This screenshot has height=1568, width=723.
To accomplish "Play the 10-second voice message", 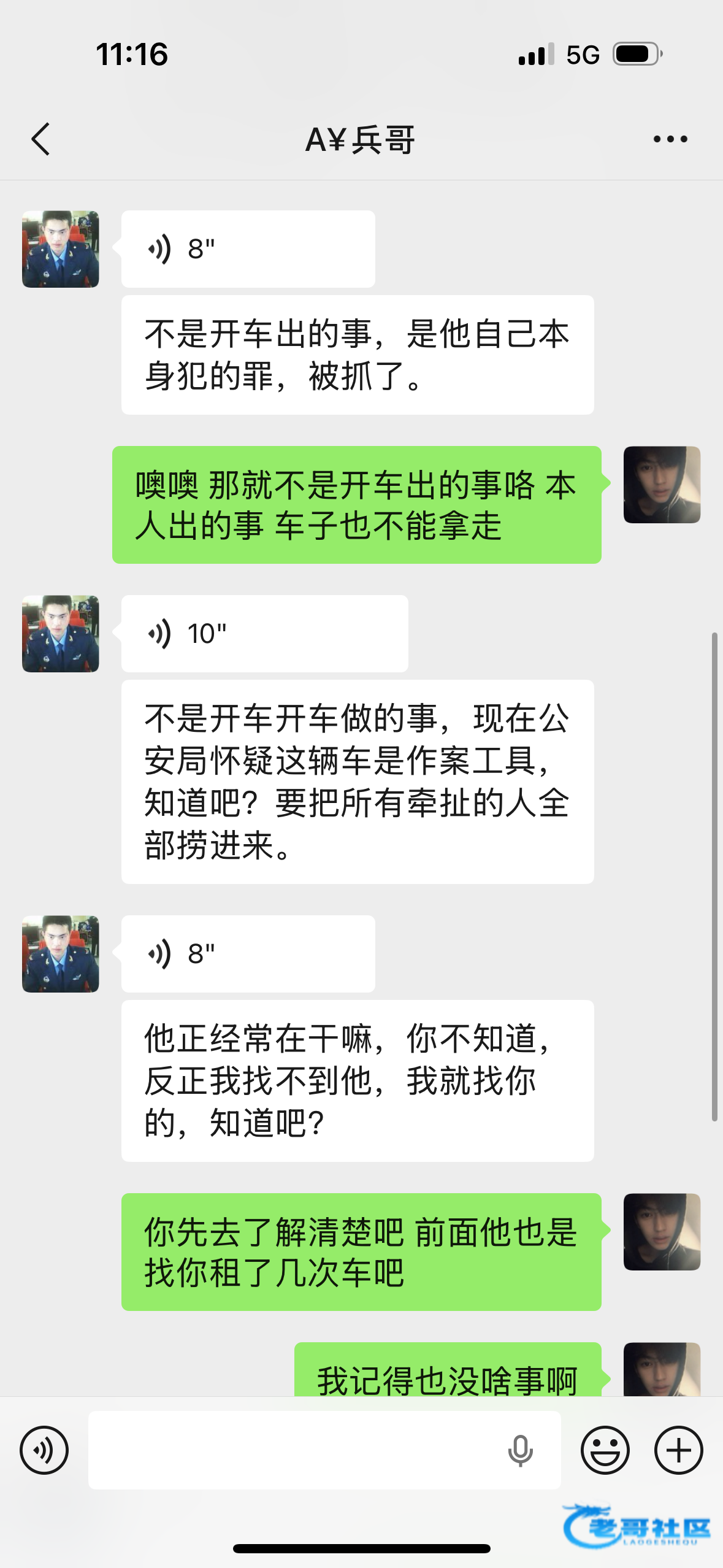I will point(264,634).
